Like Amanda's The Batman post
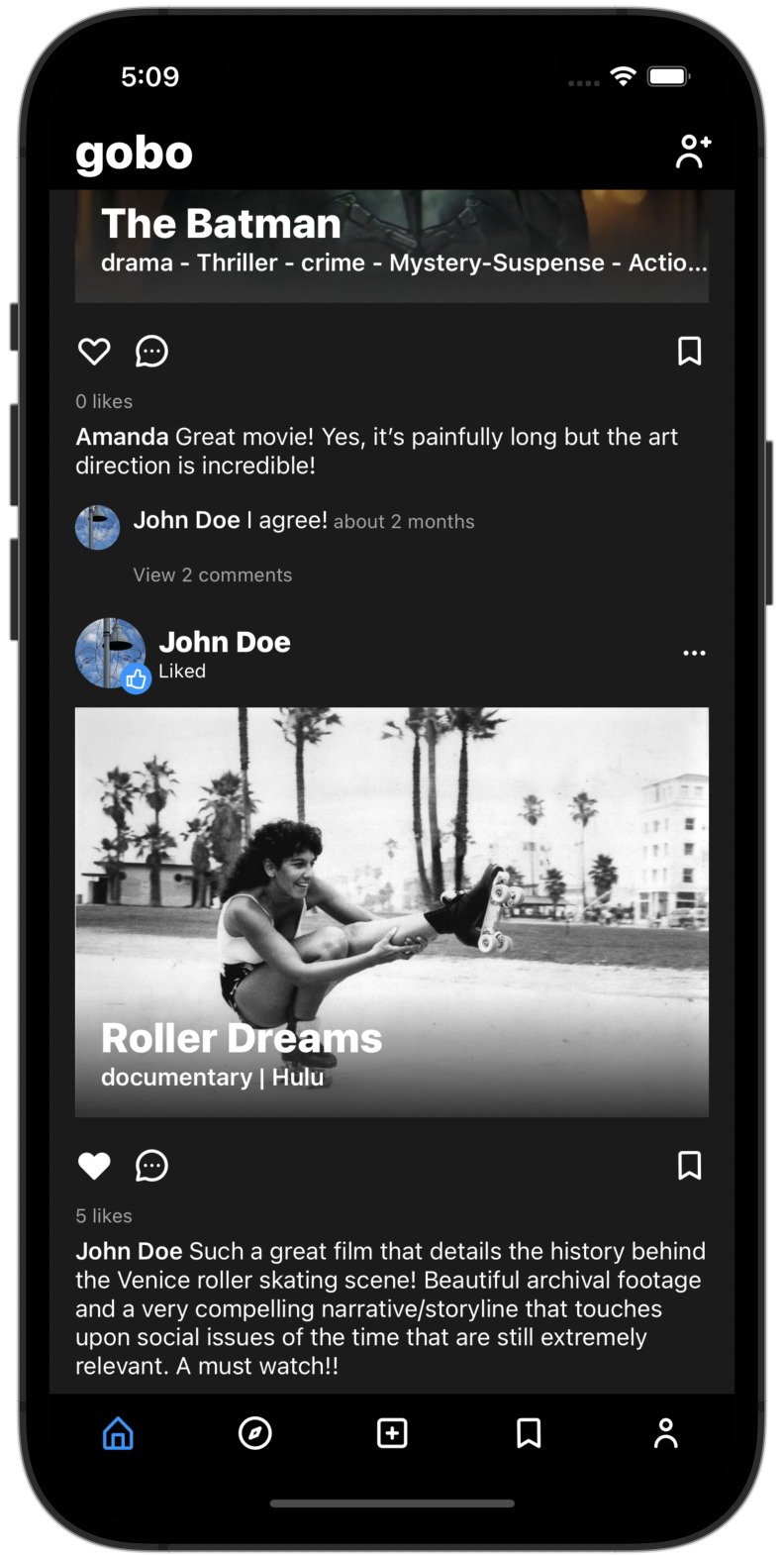Screen dimensions: 784x1556 pos(94,352)
